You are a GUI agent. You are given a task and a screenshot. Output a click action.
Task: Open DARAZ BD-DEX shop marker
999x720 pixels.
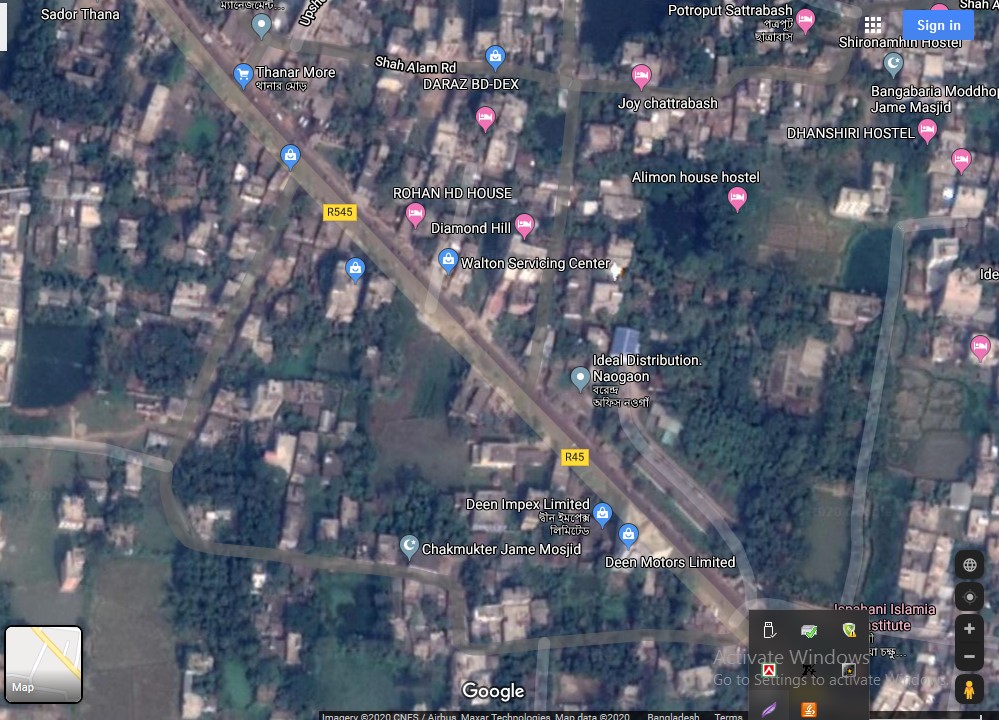point(495,56)
